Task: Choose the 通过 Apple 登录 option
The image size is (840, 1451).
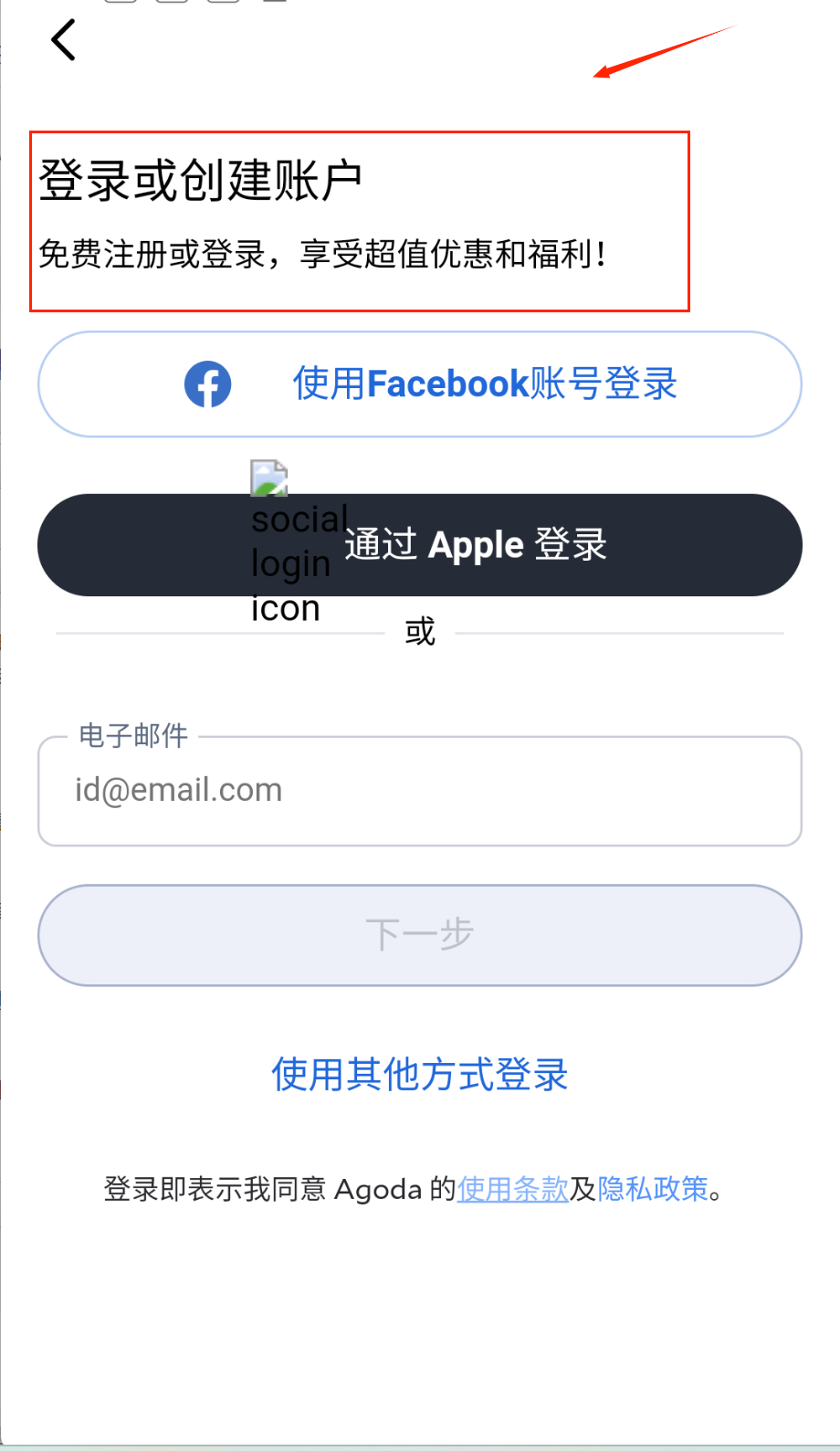Action: coord(475,545)
